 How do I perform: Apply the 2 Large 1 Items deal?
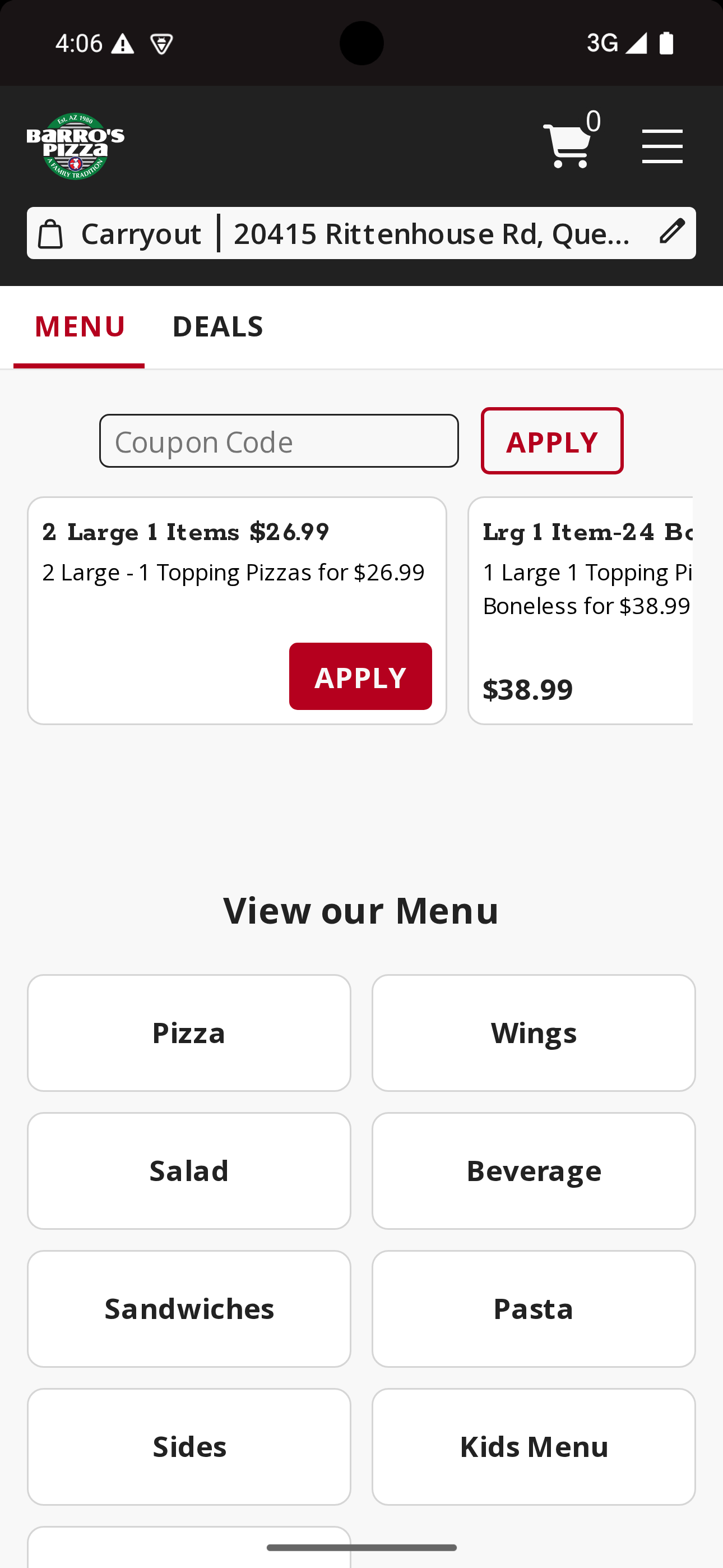tap(360, 676)
